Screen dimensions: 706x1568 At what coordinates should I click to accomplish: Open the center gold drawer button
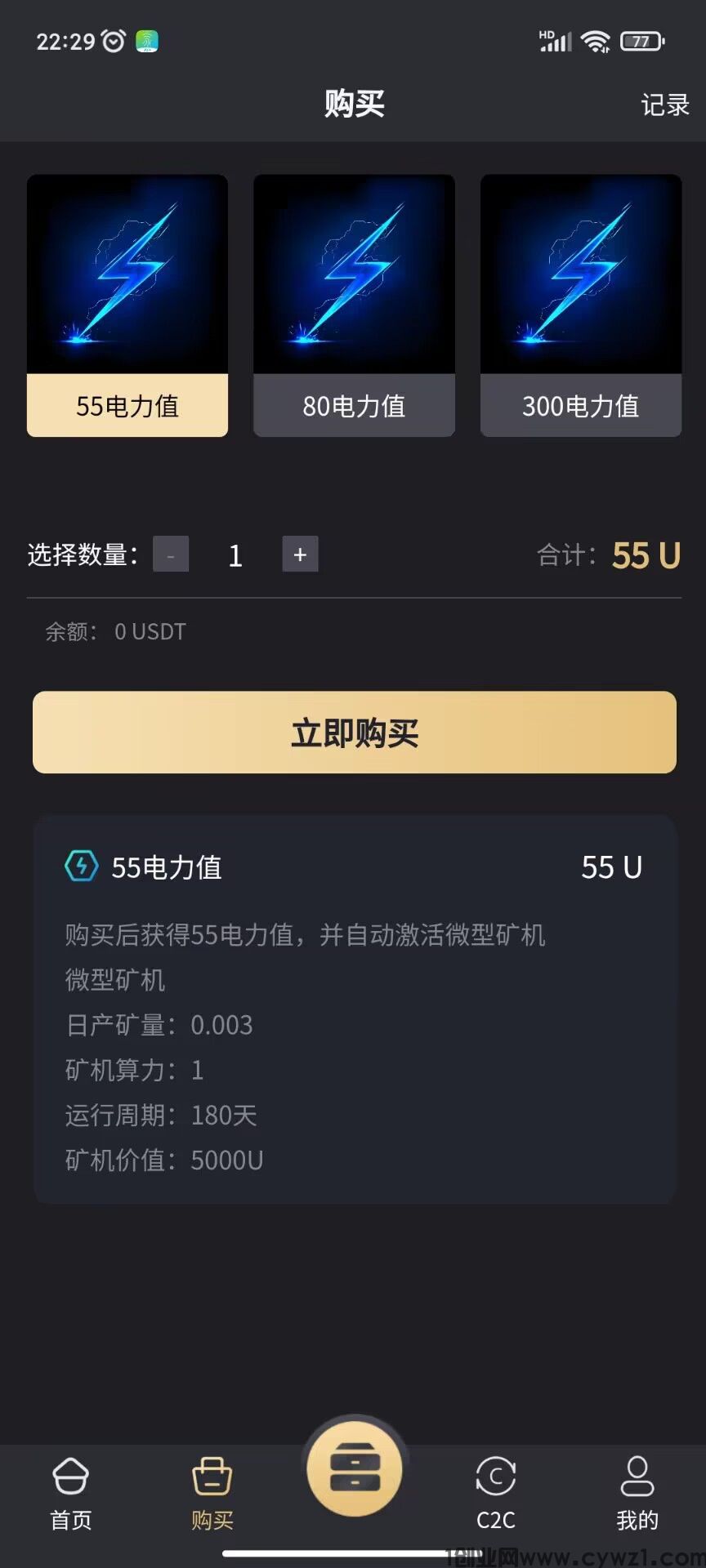pyautogui.click(x=354, y=1469)
